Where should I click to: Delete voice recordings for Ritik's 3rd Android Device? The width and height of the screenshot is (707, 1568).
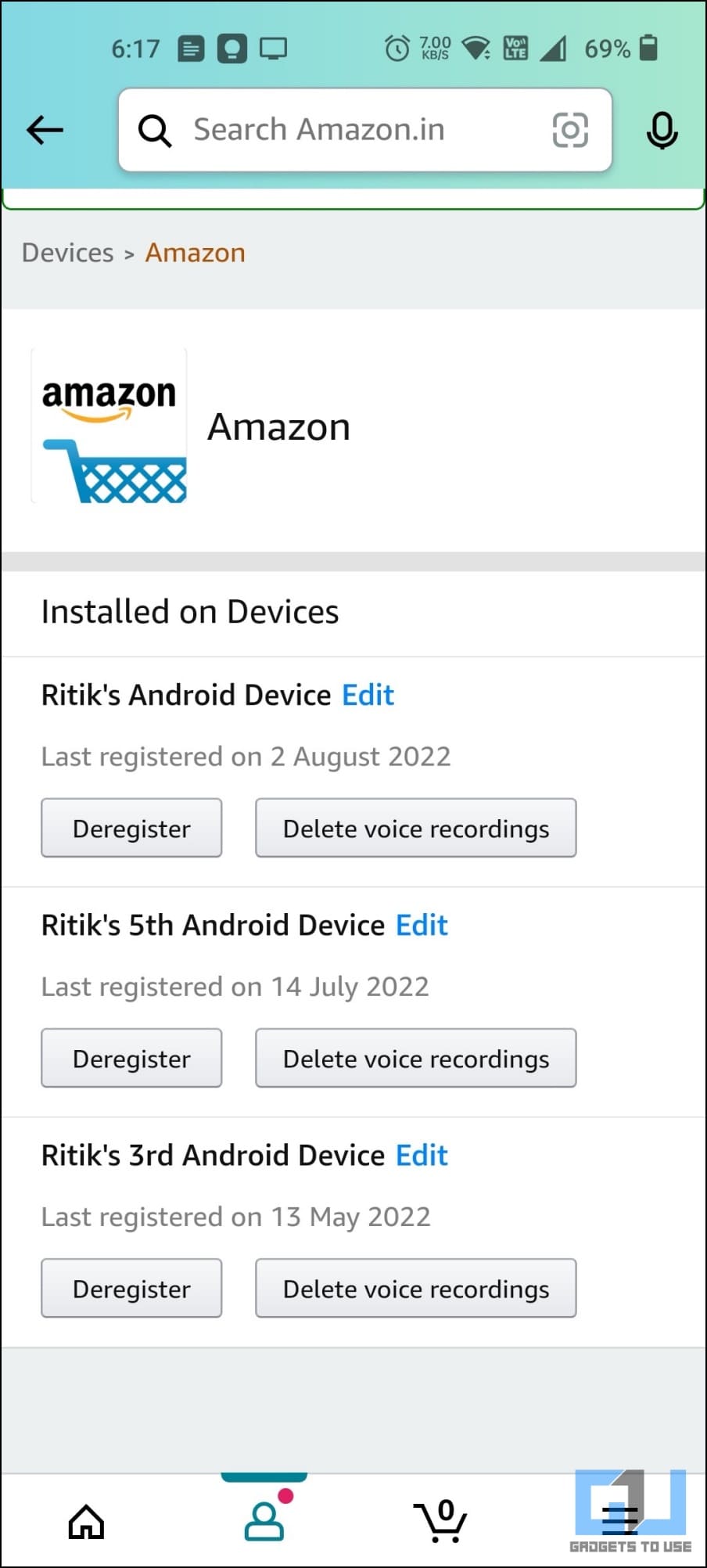click(x=416, y=1288)
